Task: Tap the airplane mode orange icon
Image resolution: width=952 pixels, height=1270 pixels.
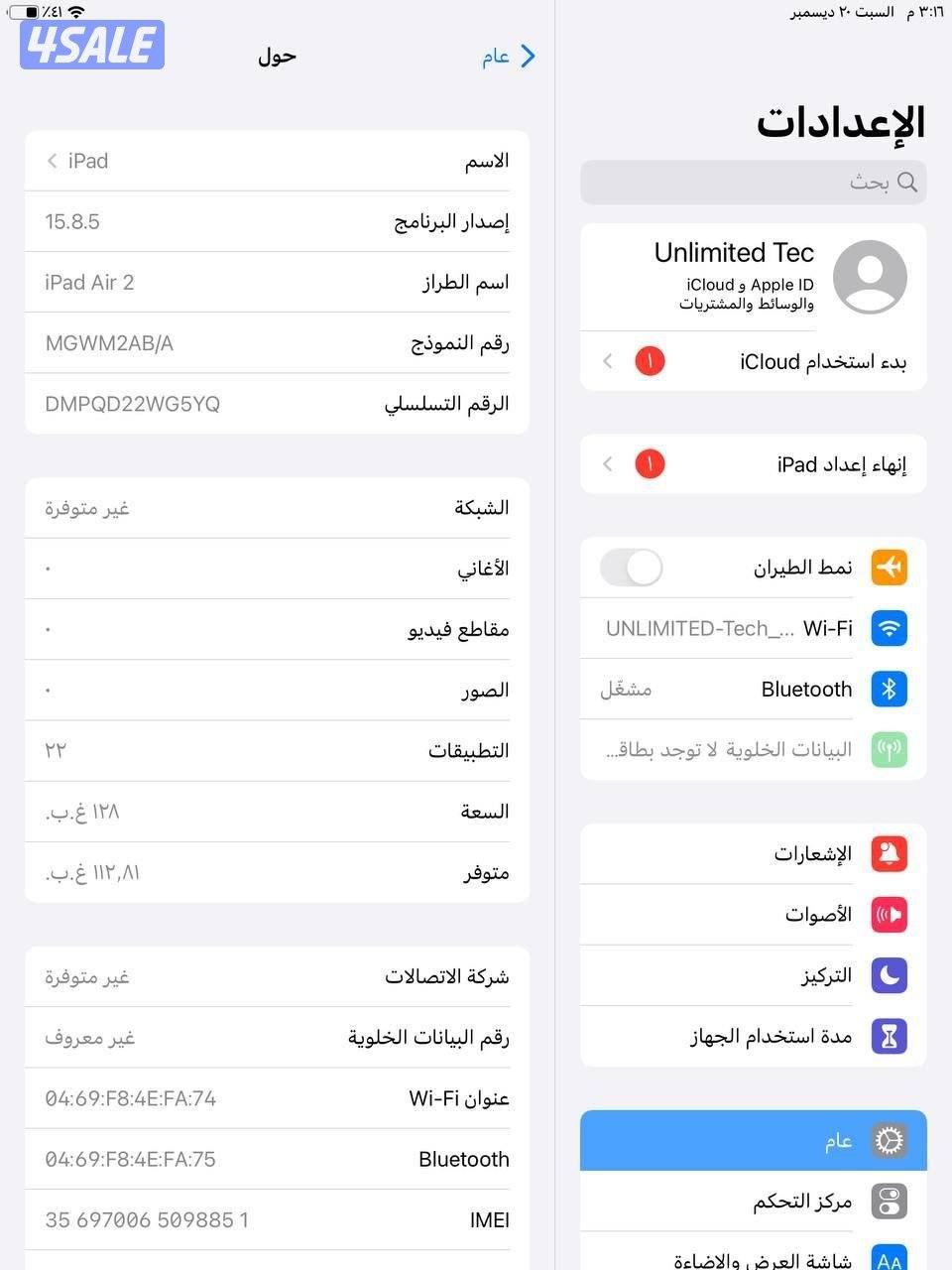Action: pos(889,568)
